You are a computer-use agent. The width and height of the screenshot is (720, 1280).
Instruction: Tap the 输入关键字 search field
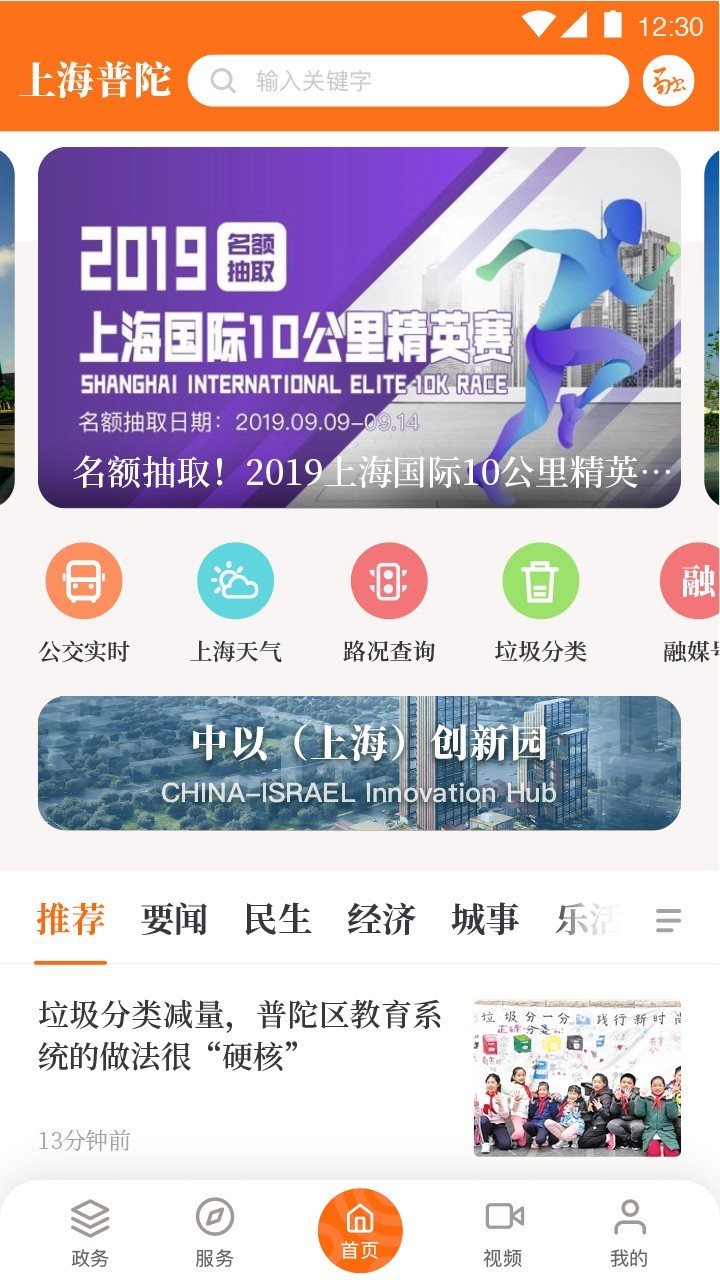point(408,81)
